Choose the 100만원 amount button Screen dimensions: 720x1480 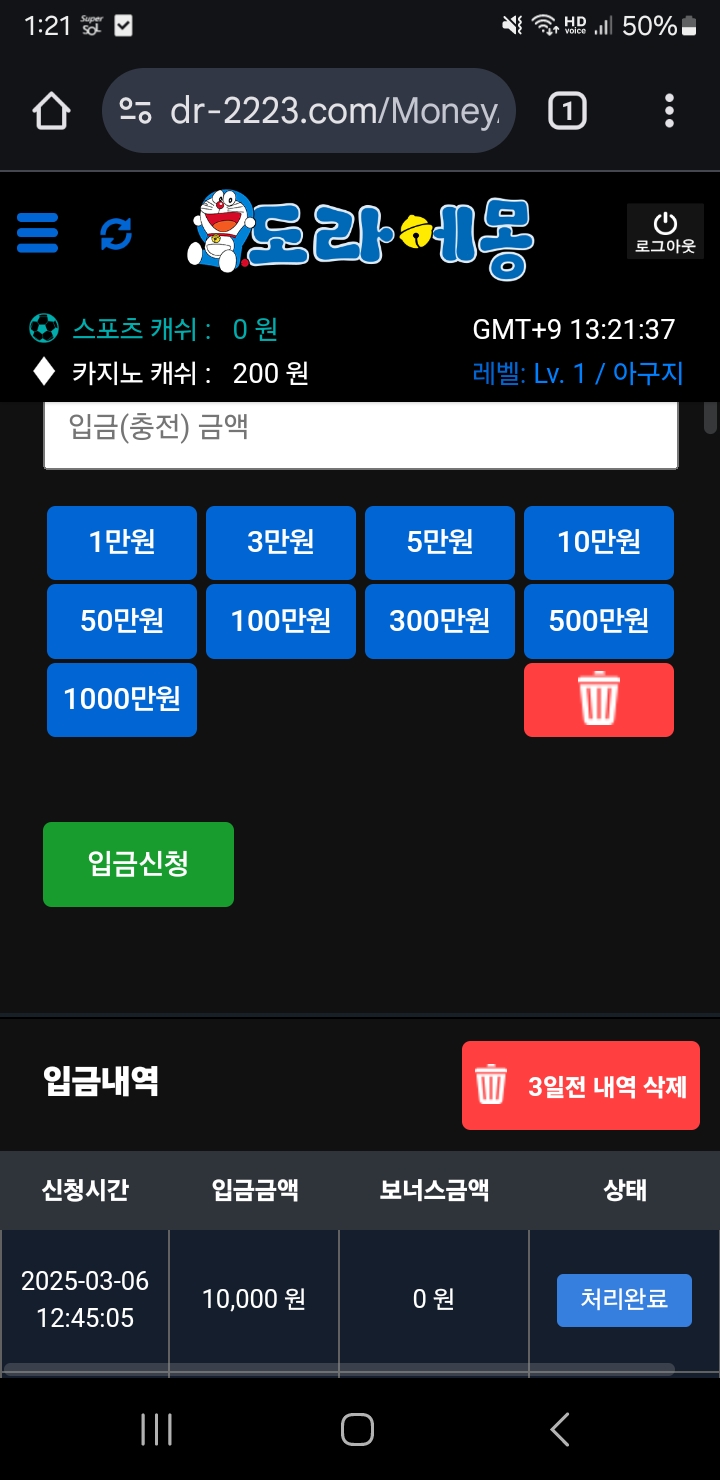281,621
